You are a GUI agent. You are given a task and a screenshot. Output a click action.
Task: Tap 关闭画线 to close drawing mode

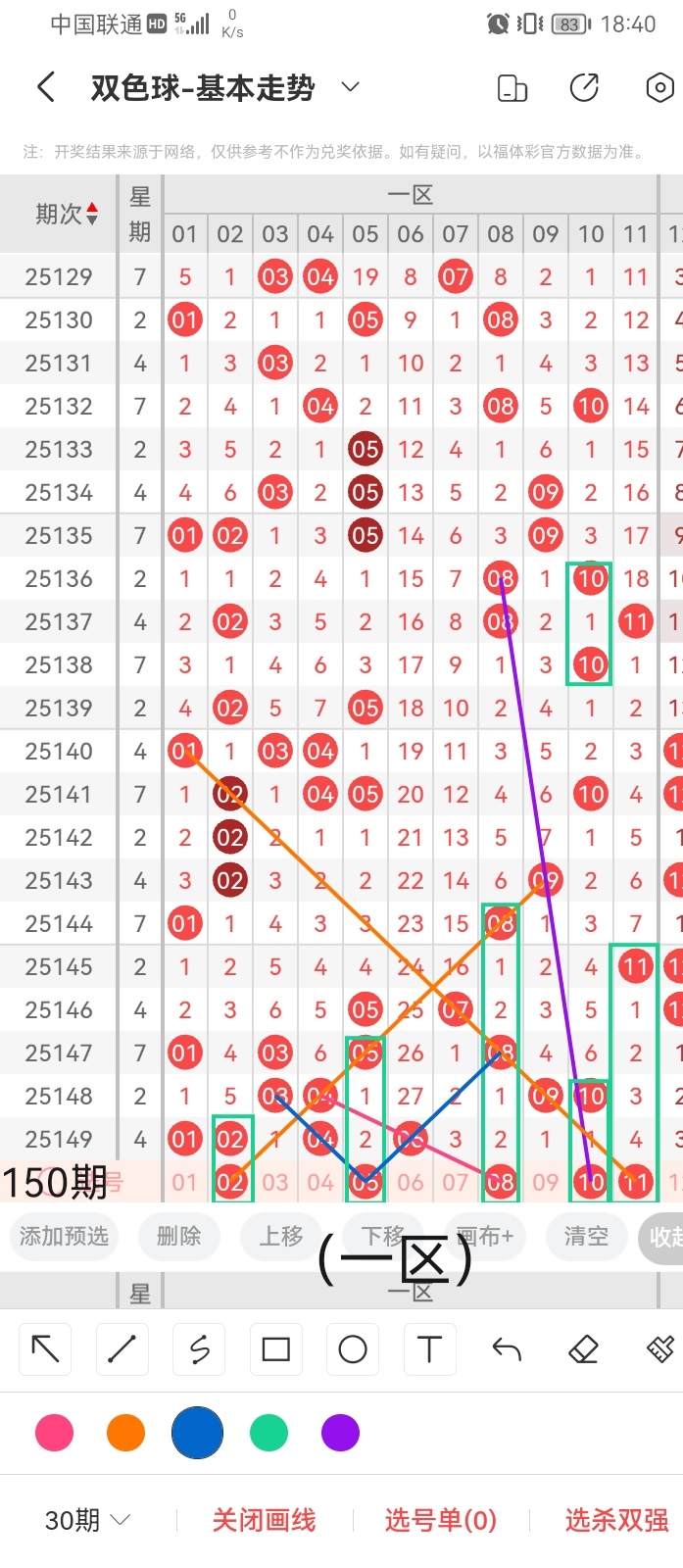tap(264, 1520)
